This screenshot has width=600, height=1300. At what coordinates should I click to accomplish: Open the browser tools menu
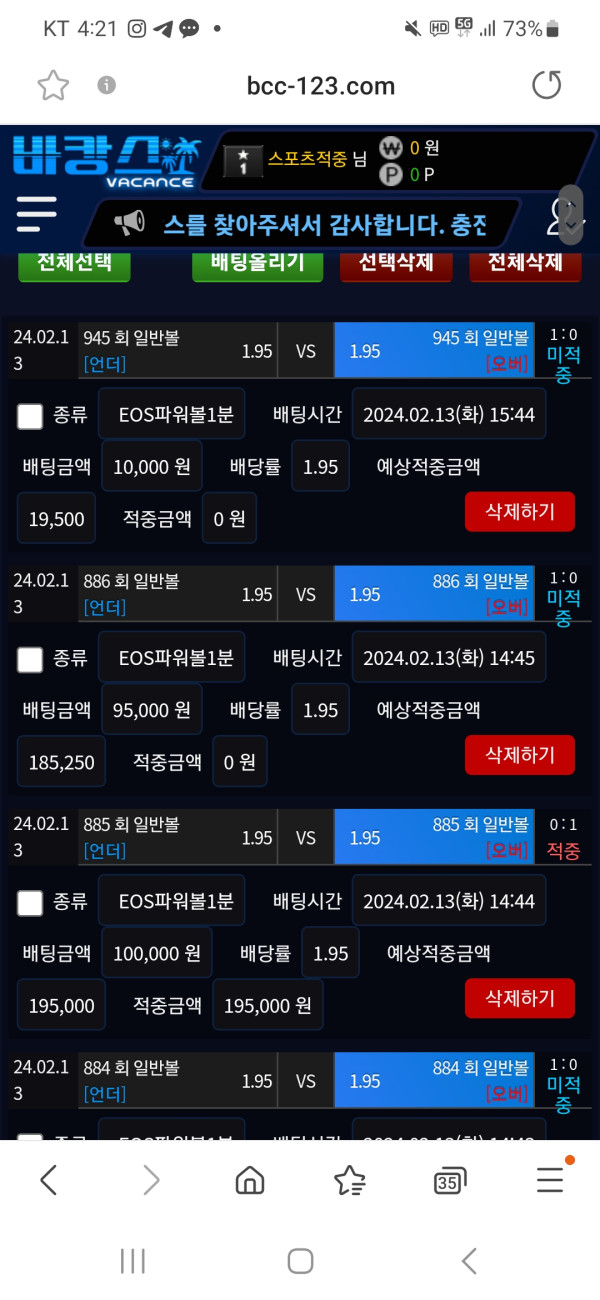[550, 1181]
